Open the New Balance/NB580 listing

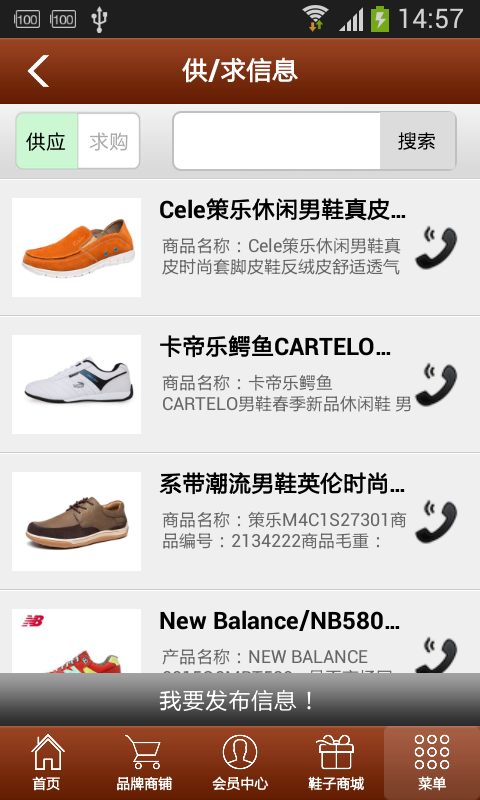click(x=240, y=632)
